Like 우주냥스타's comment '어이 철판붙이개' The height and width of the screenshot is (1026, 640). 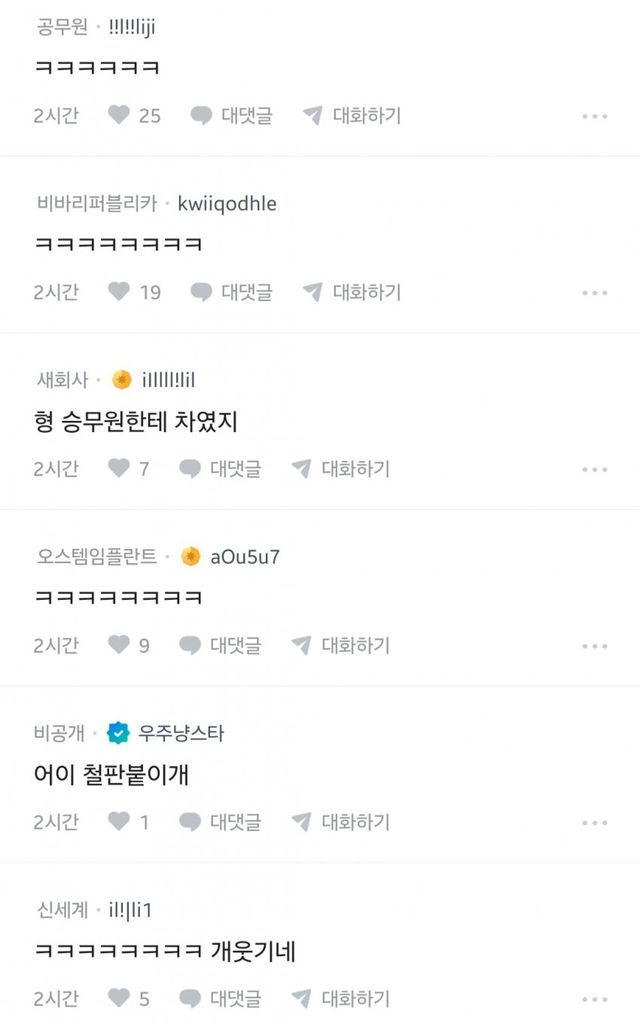120,822
